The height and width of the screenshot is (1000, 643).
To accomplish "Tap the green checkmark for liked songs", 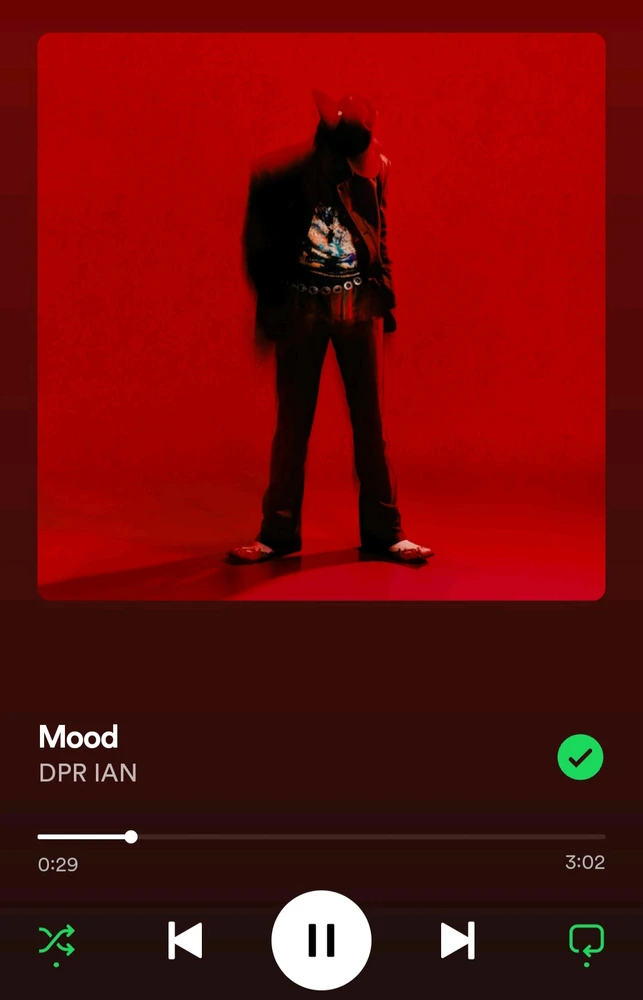I will pos(580,759).
